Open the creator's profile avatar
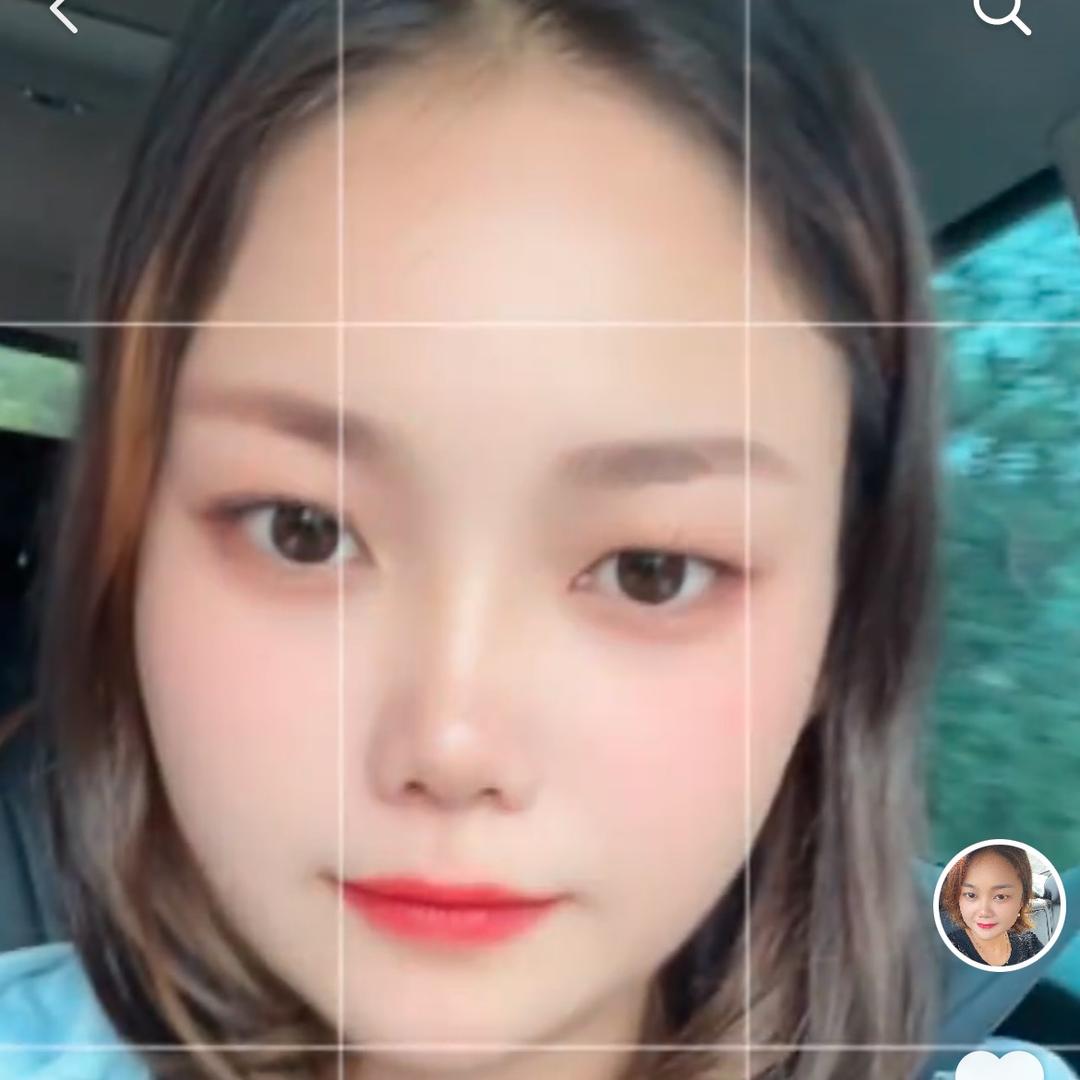The image size is (1080, 1080). click(x=999, y=906)
